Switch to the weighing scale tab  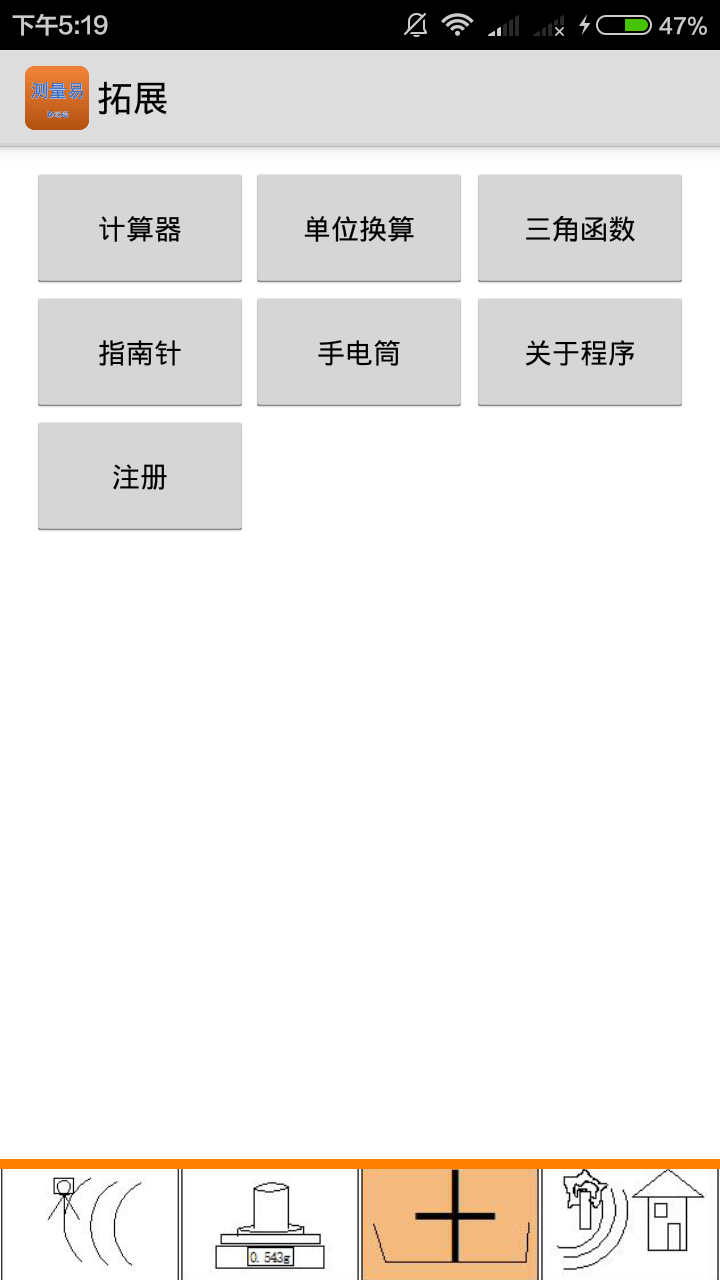pos(270,1224)
